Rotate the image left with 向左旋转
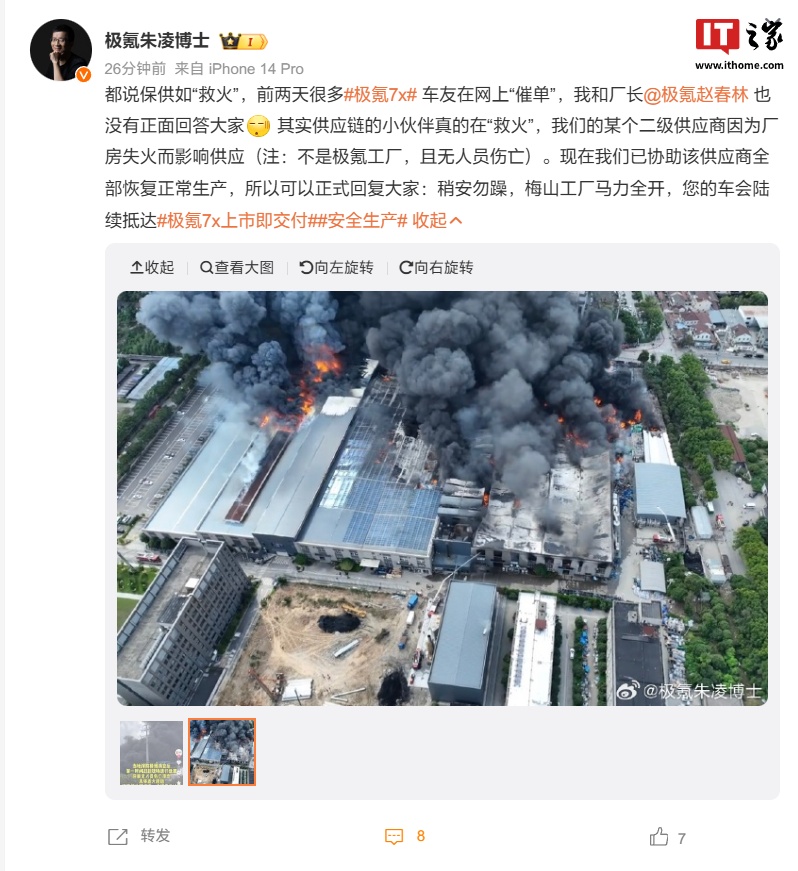The width and height of the screenshot is (798, 871). 337,267
